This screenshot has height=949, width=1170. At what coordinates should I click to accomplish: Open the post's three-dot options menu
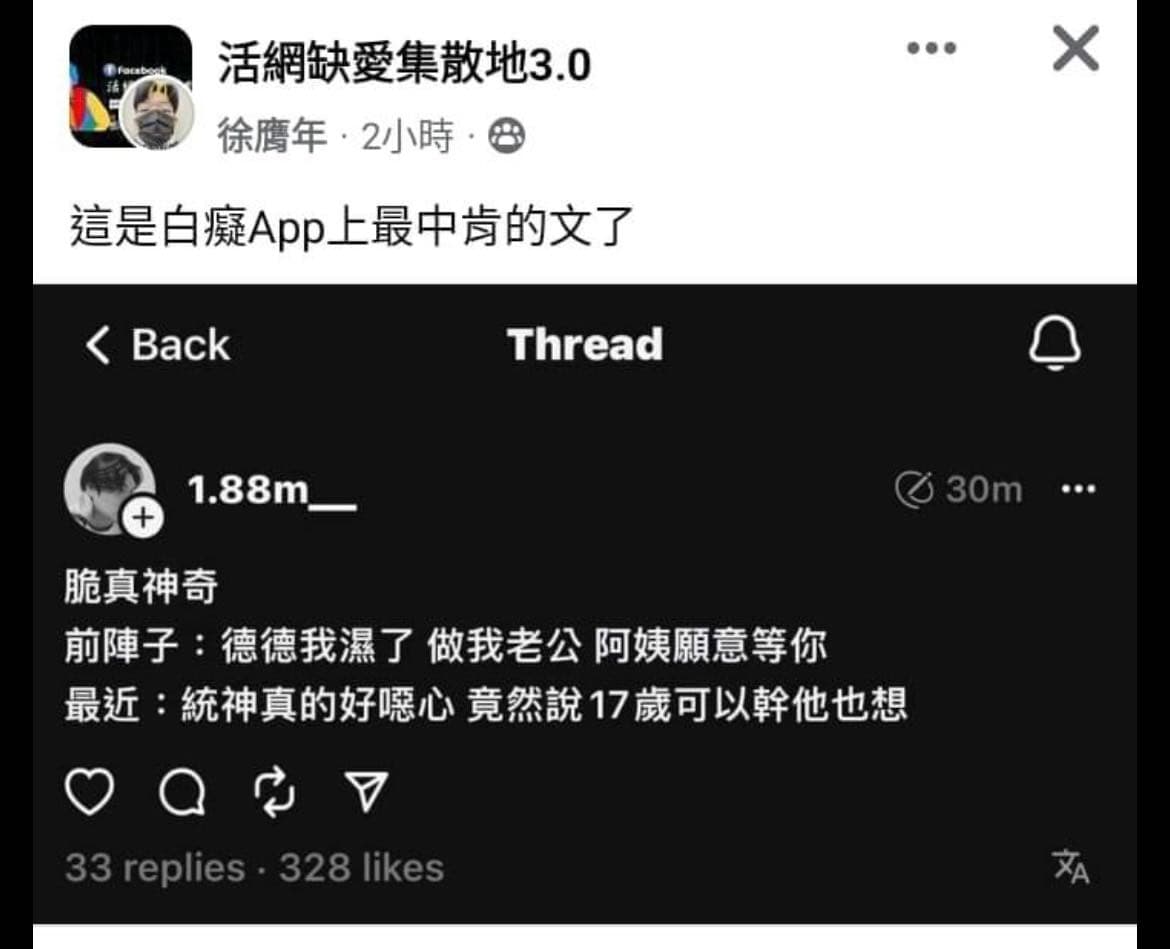click(x=931, y=48)
